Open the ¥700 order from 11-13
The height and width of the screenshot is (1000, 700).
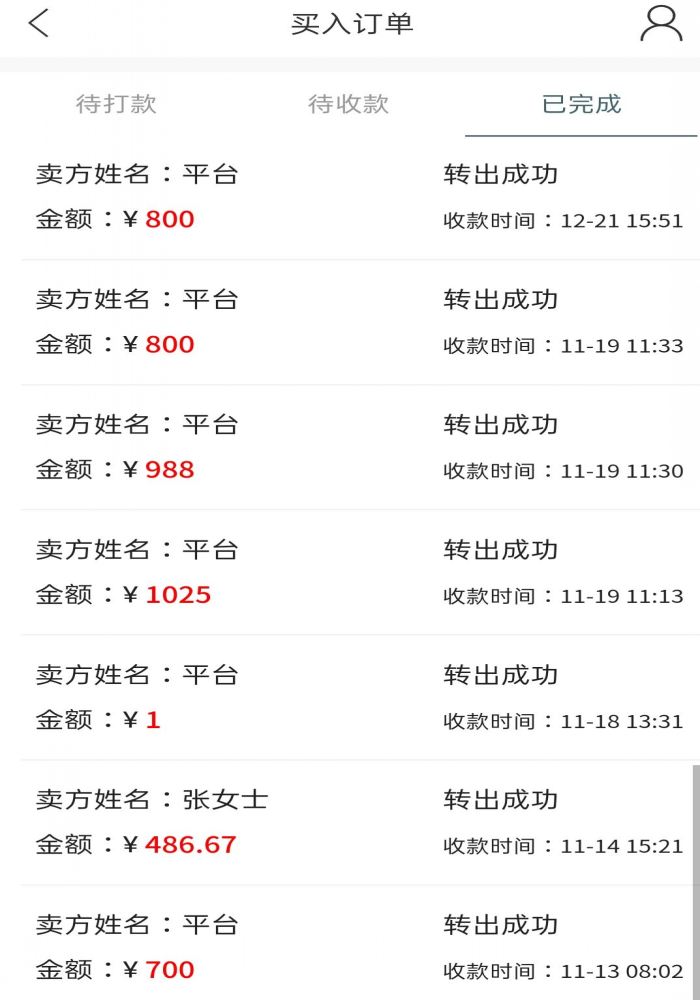click(x=350, y=946)
